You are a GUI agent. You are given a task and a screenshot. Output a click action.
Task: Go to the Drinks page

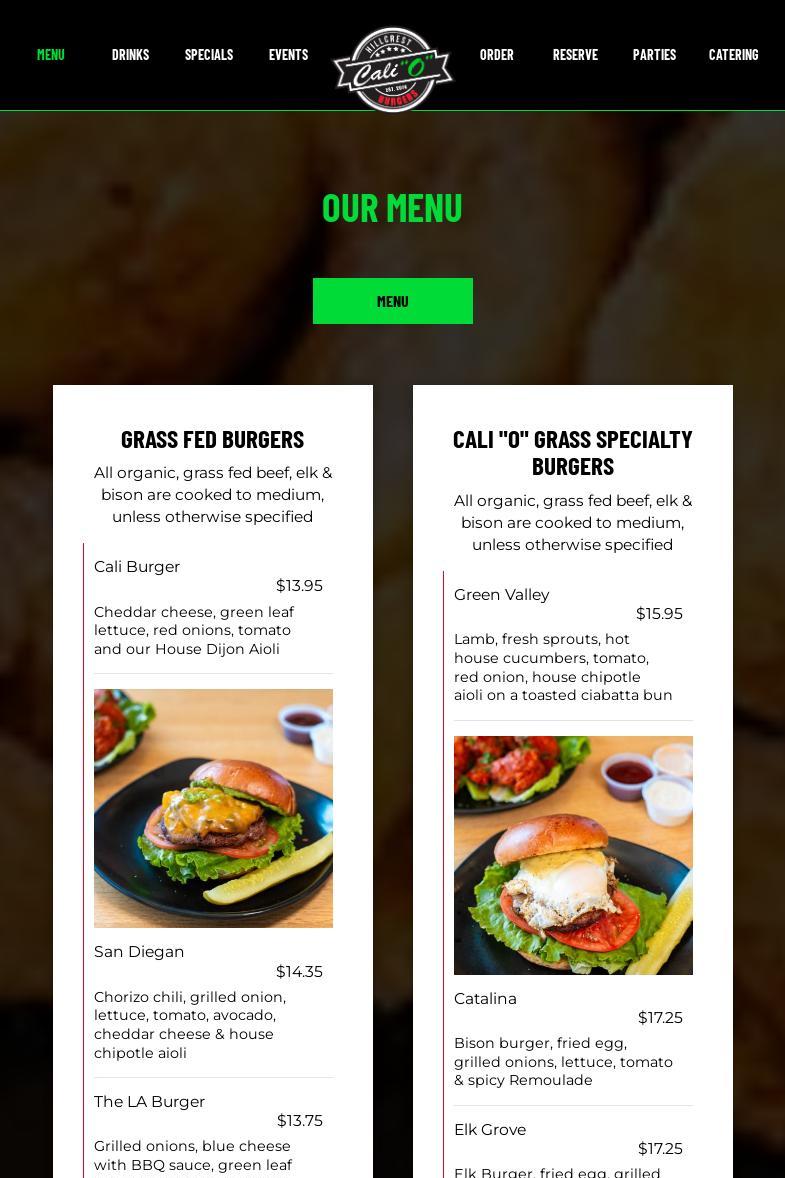coord(130,55)
